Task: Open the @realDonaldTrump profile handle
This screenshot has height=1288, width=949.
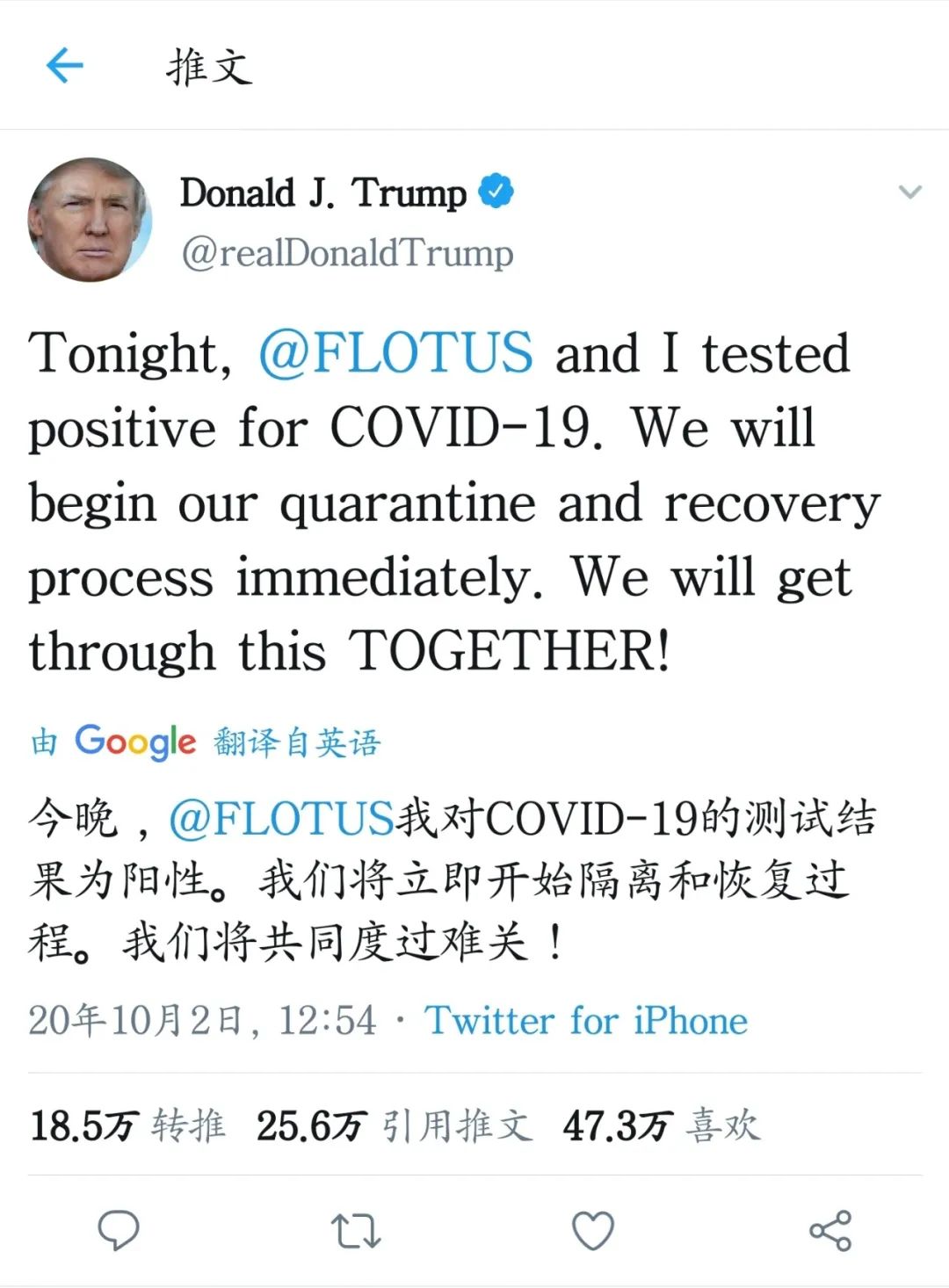Action: [347, 253]
